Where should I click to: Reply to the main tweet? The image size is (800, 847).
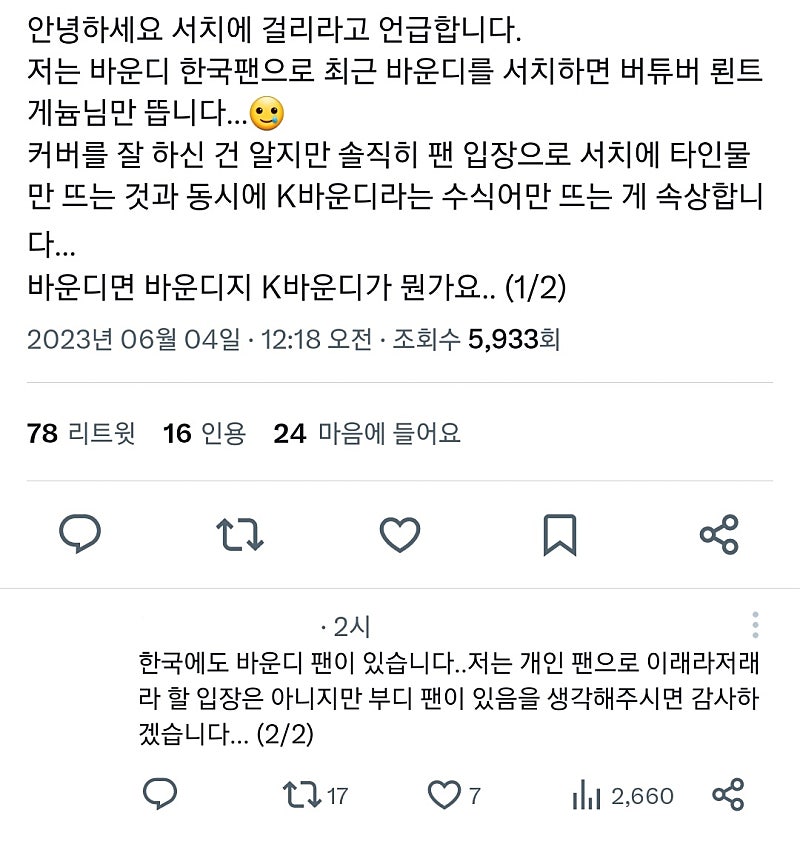pyautogui.click(x=80, y=534)
